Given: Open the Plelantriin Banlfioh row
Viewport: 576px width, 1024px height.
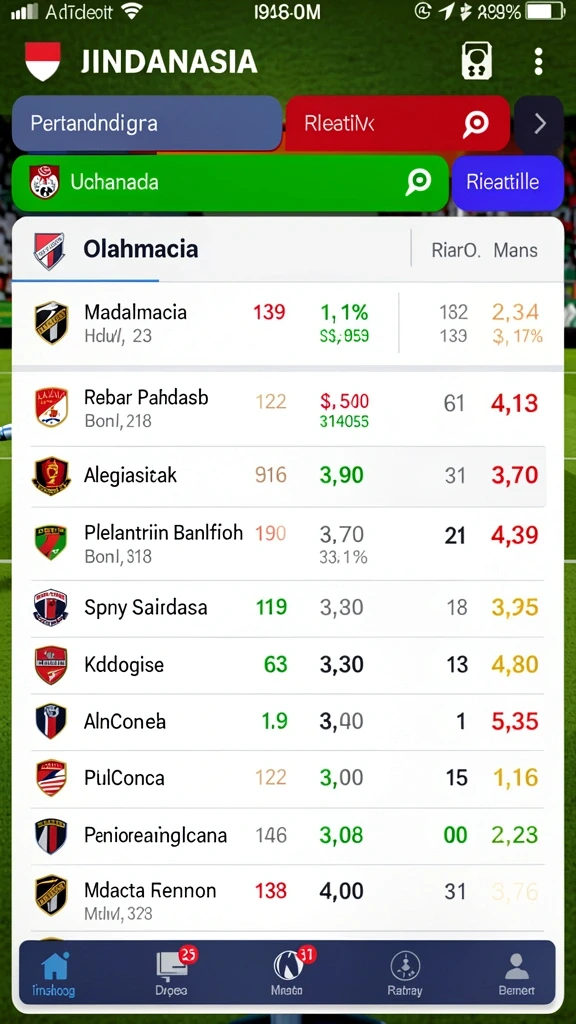Looking at the screenshot, I should point(288,543).
